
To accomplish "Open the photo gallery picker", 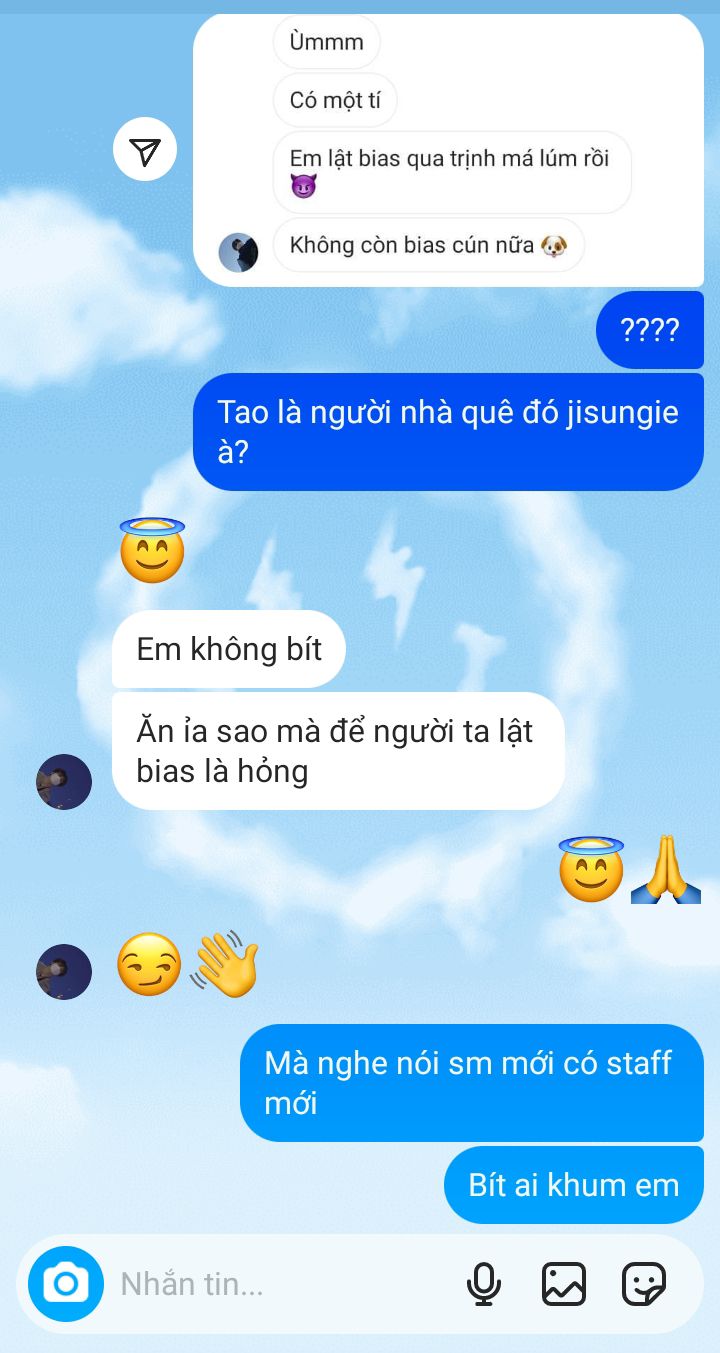I will coord(564,1284).
